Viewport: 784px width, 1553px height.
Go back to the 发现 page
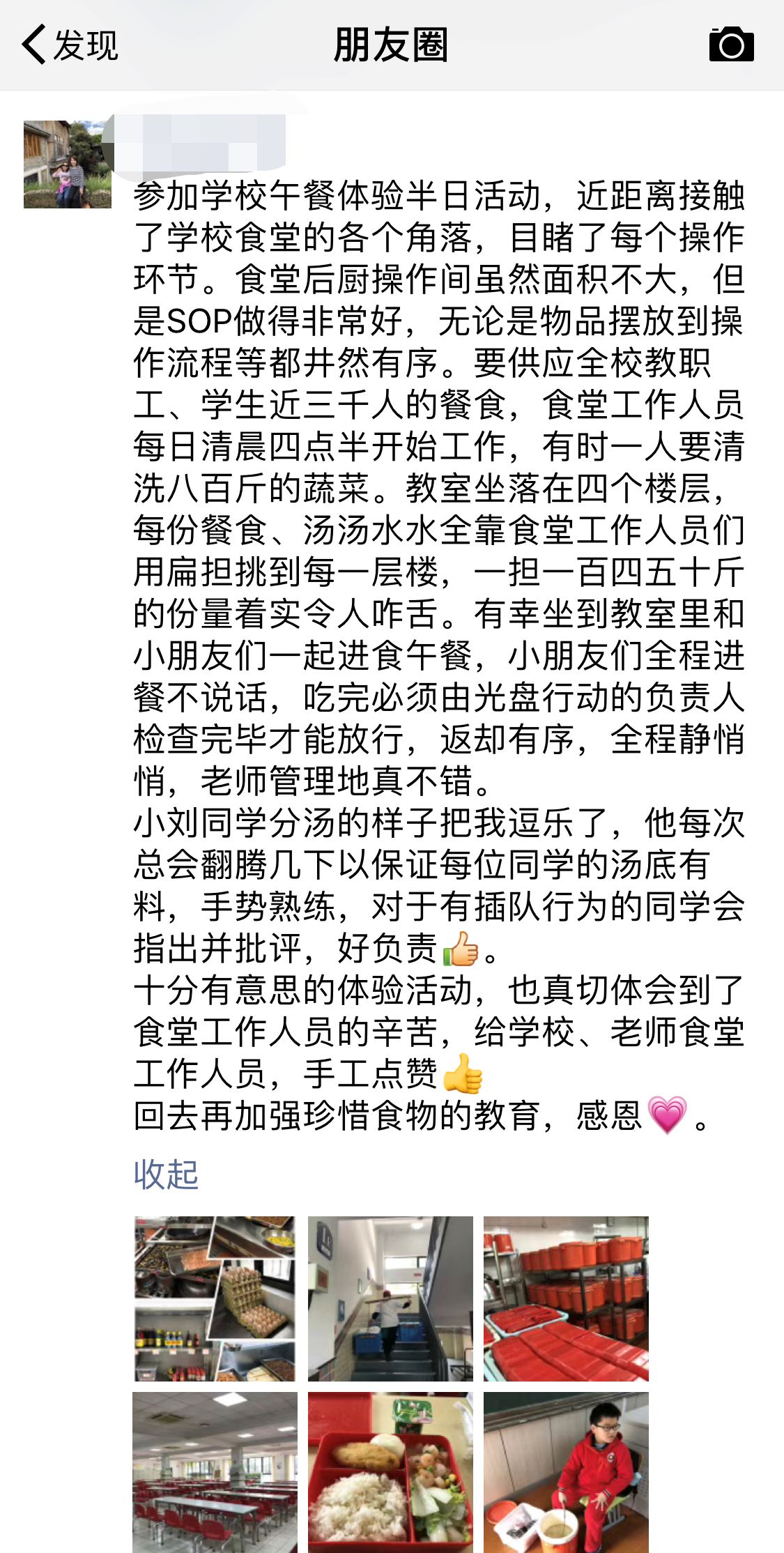point(70,45)
